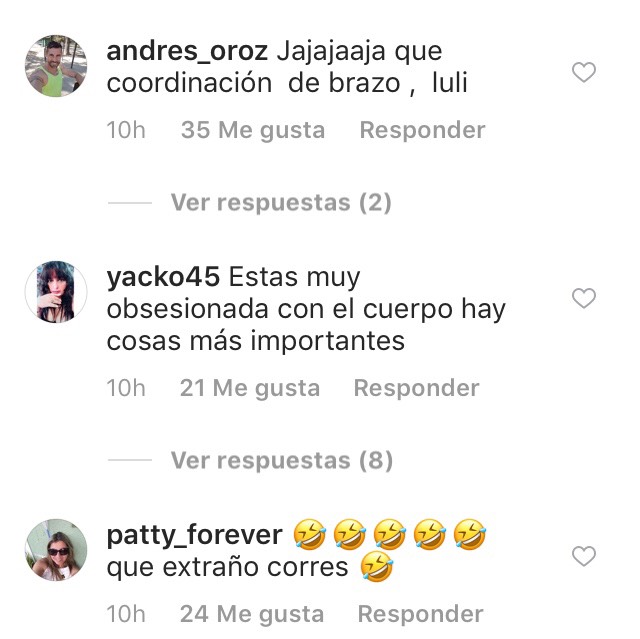Like andres_oroz's comment
The height and width of the screenshot is (639, 640).
pyautogui.click(x=583, y=72)
